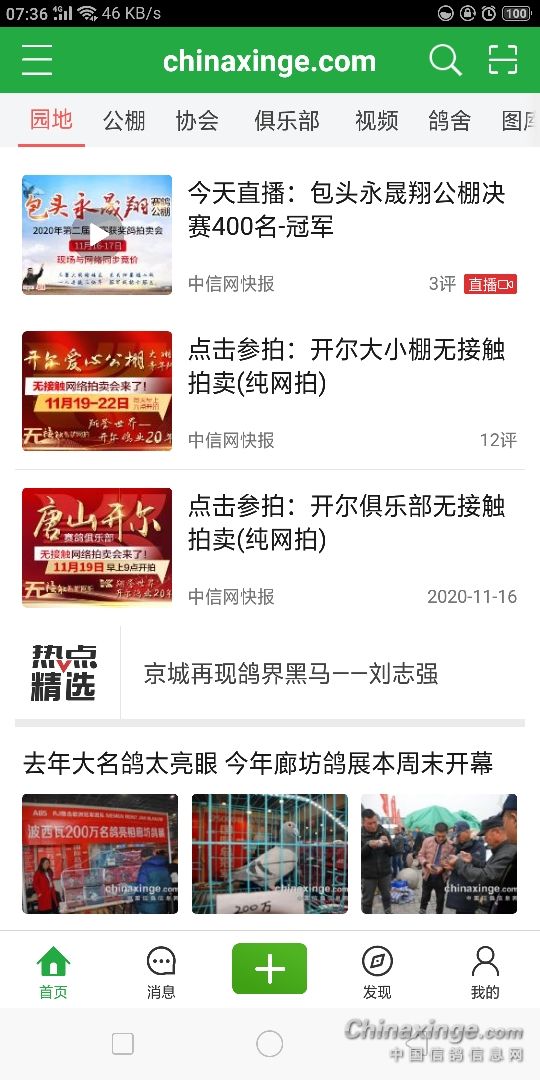Go to the 视频 tab
Screen dimensions: 540x1080
click(x=376, y=121)
